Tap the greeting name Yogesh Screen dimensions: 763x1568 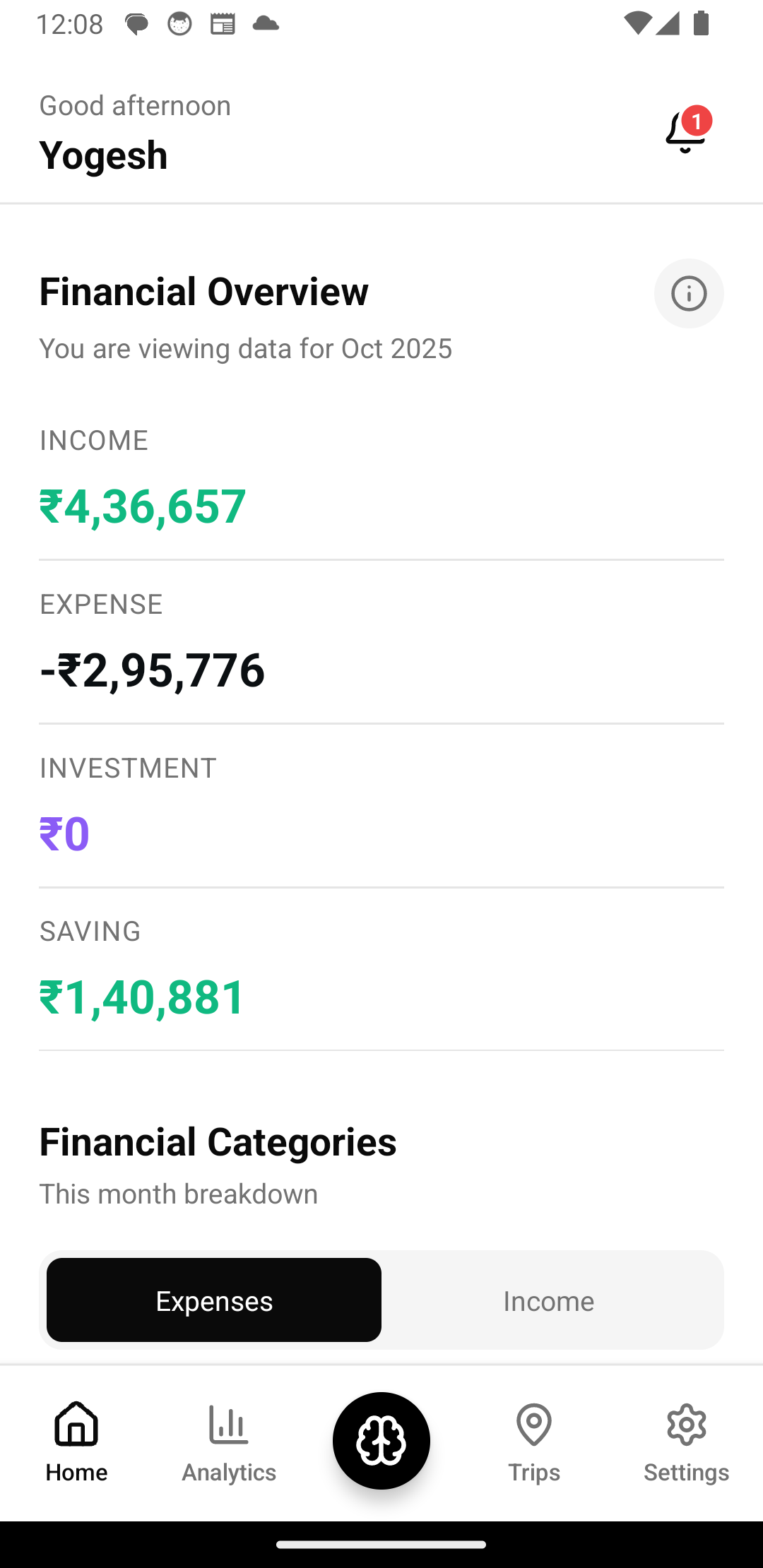[103, 154]
